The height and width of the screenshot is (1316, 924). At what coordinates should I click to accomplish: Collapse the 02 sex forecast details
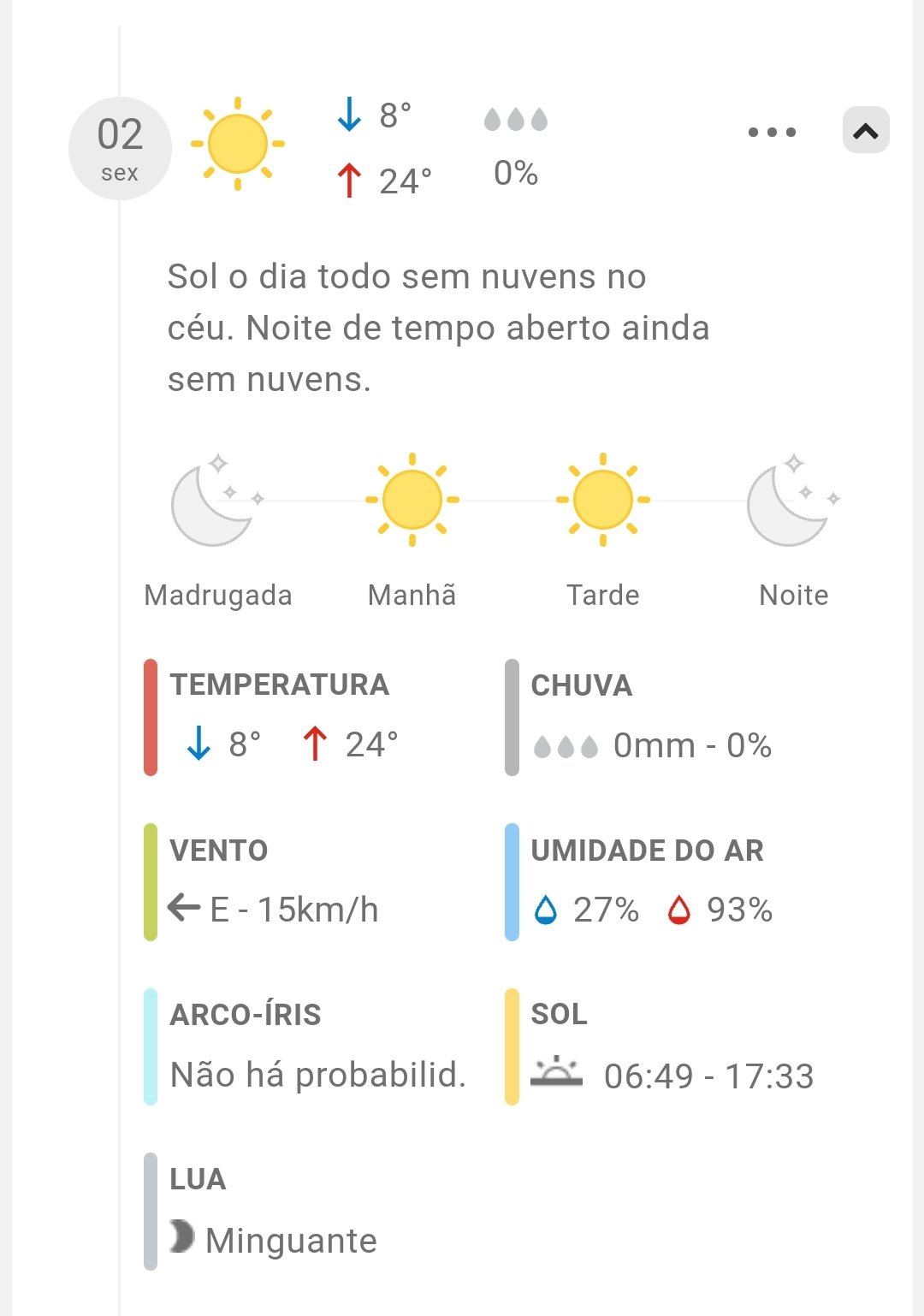pos(865,131)
